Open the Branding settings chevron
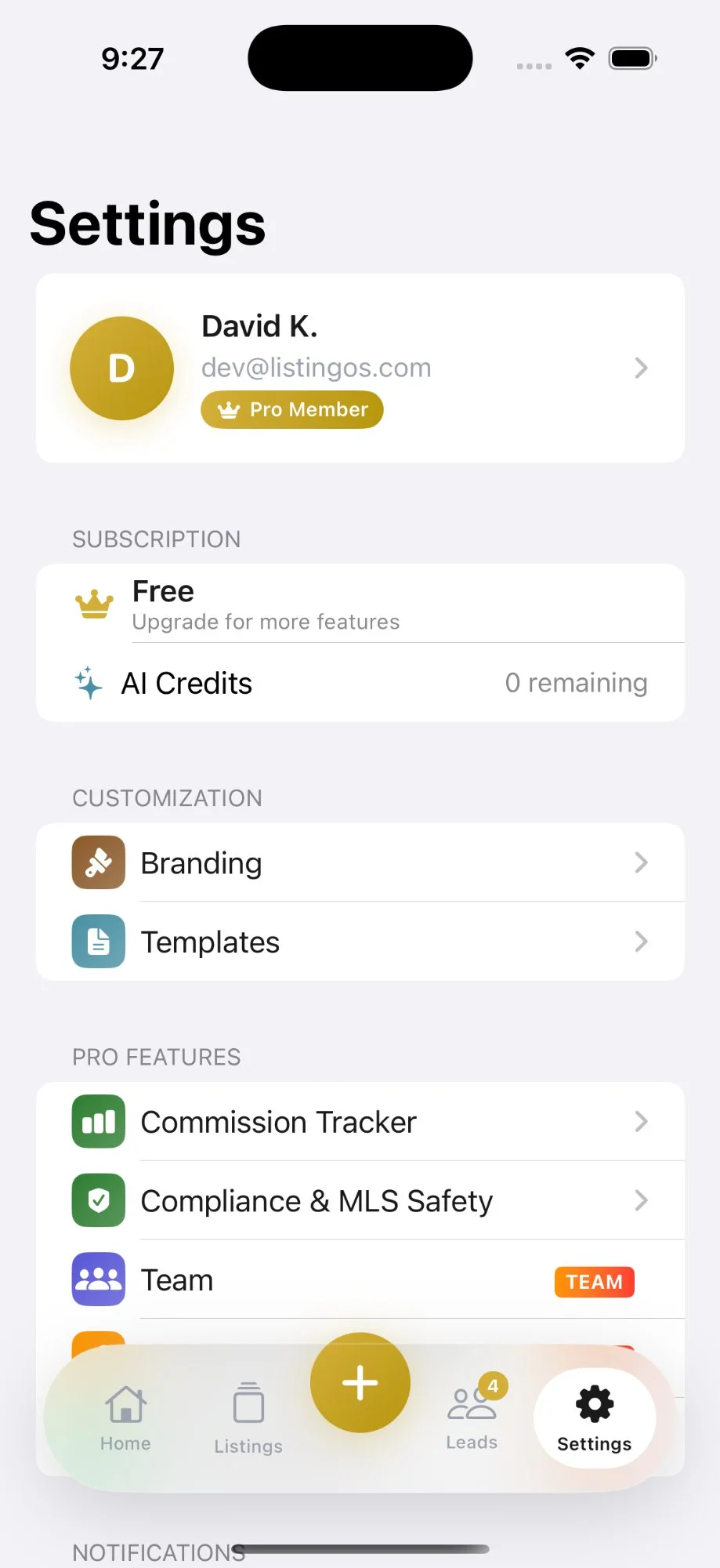The height and width of the screenshot is (1568, 720). (641, 862)
